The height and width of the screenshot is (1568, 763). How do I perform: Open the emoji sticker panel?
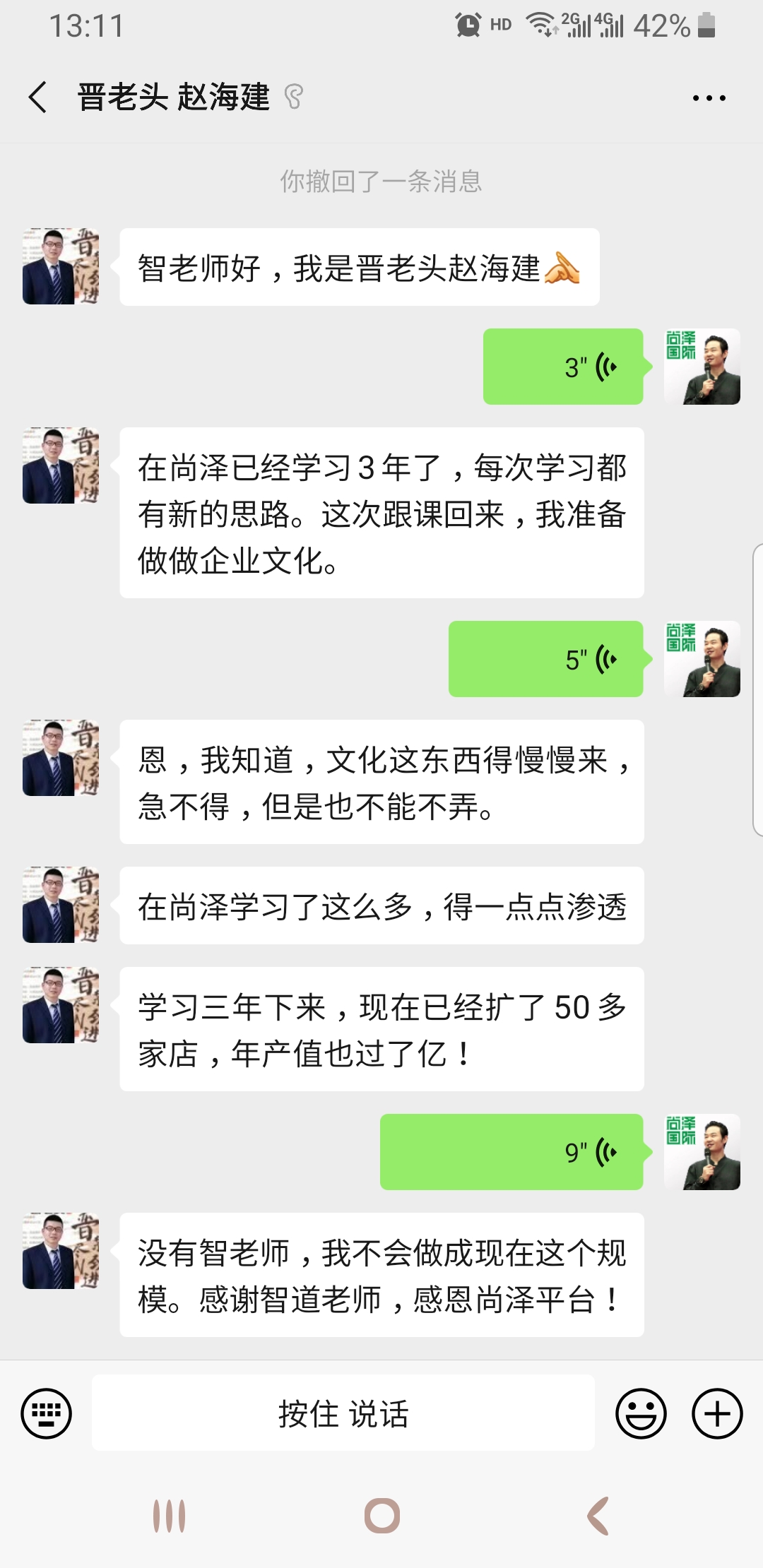pyautogui.click(x=641, y=1413)
